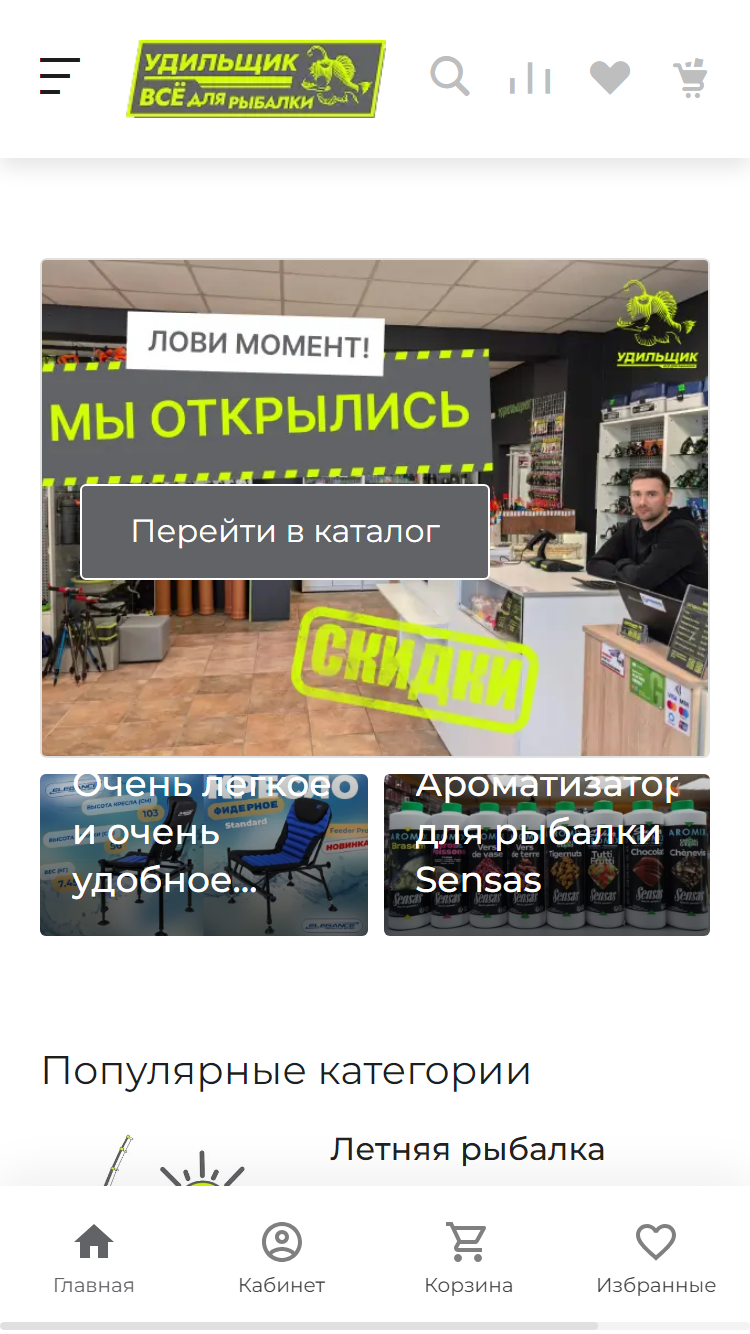Open the Летняя рыбалка category
Viewport: 750px width, 1334px height.
pos(468,1149)
